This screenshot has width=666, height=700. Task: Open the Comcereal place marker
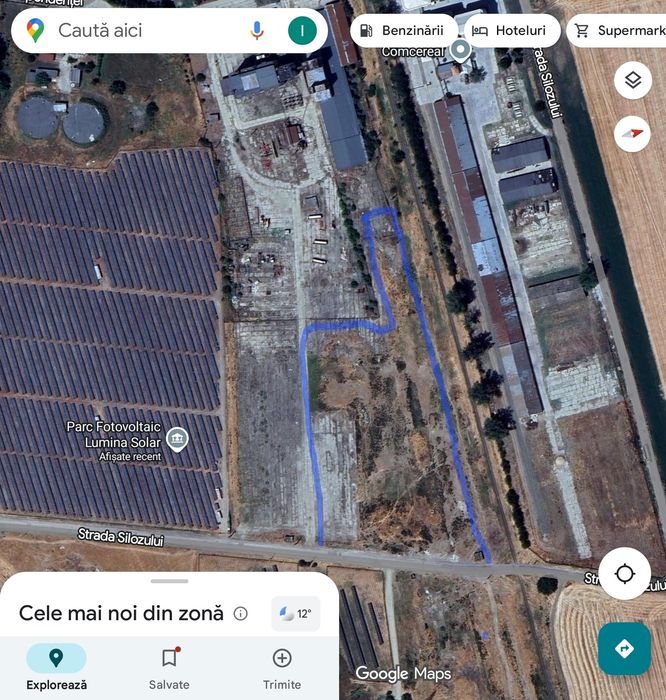(460, 49)
